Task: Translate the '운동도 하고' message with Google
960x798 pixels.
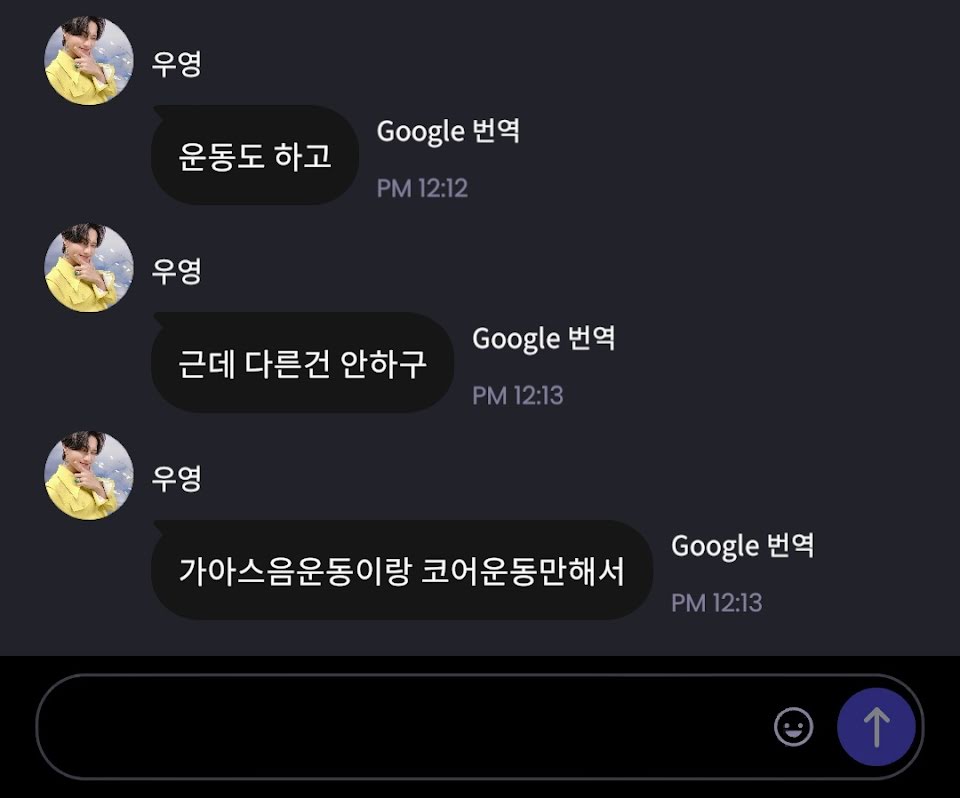Action: point(448,132)
